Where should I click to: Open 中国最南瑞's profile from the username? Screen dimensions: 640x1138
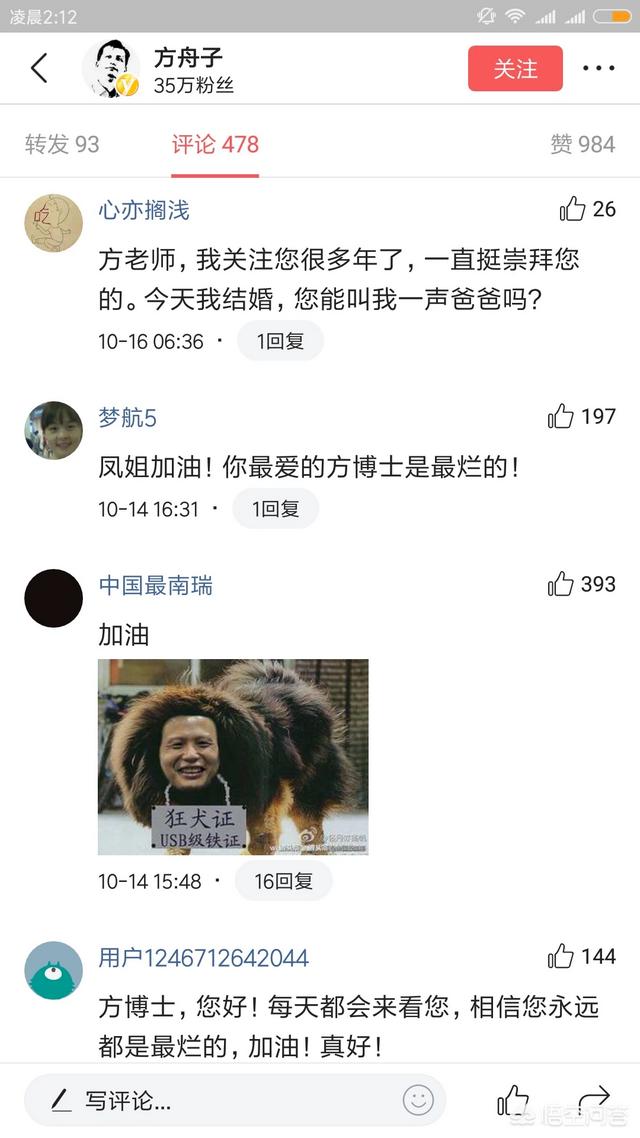point(155,586)
